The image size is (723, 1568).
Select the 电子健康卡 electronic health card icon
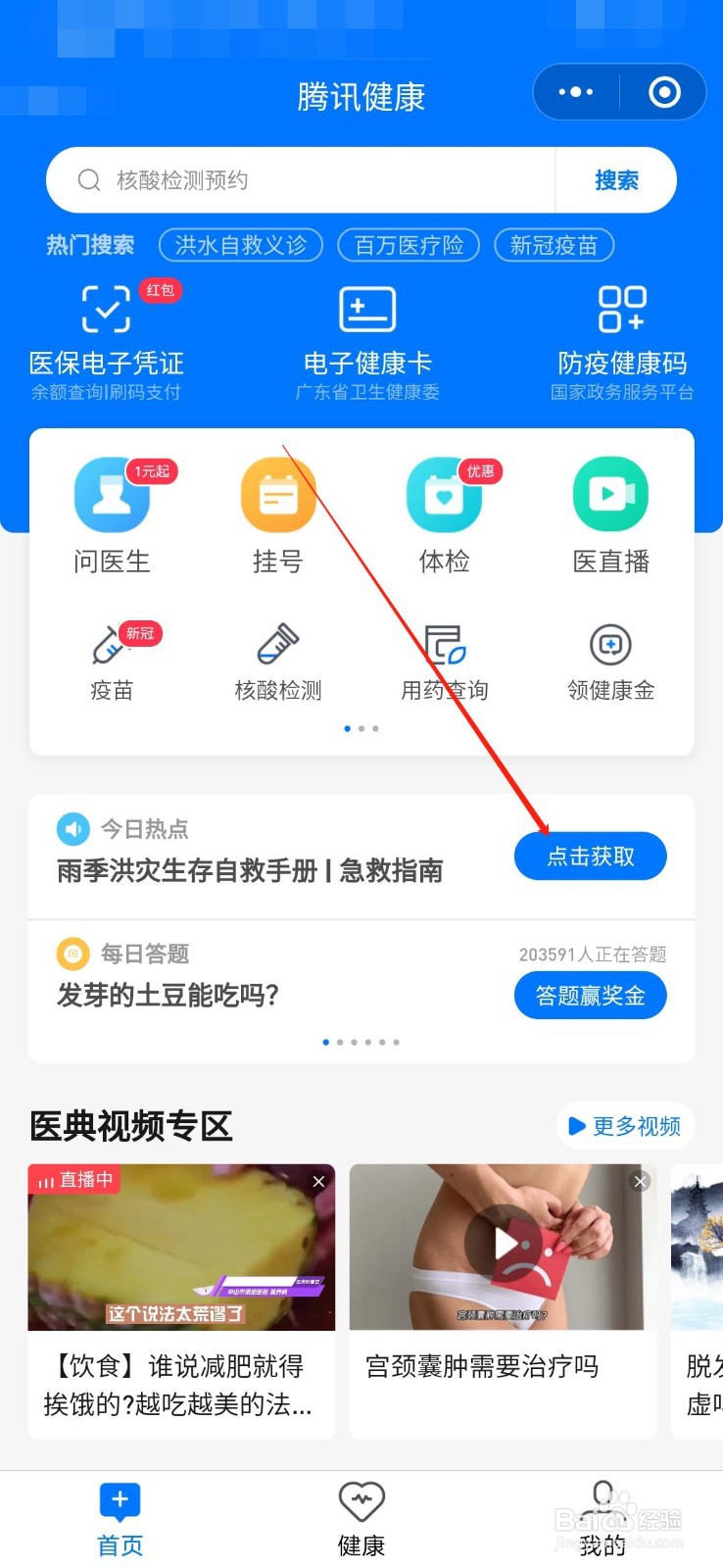367,333
